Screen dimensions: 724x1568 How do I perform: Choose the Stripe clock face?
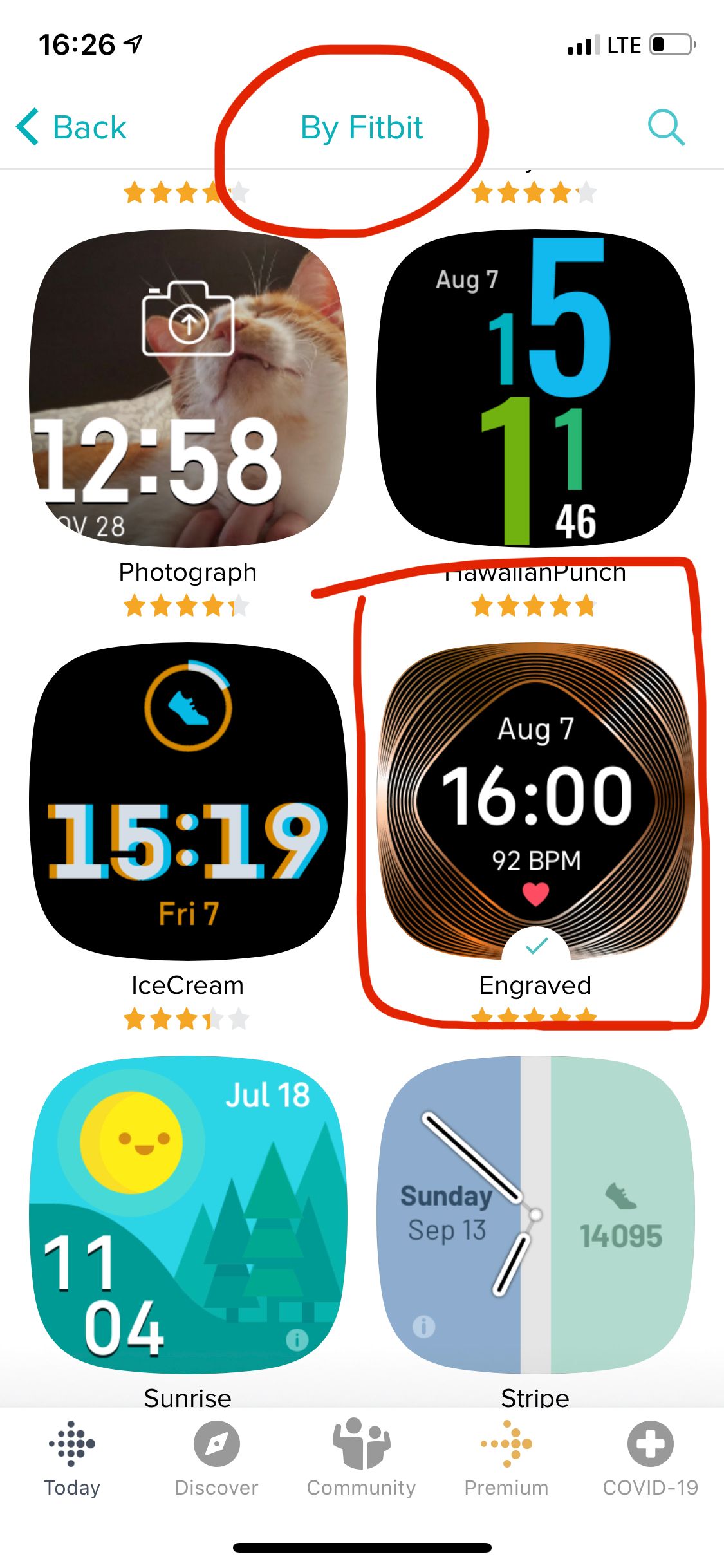tap(535, 1213)
